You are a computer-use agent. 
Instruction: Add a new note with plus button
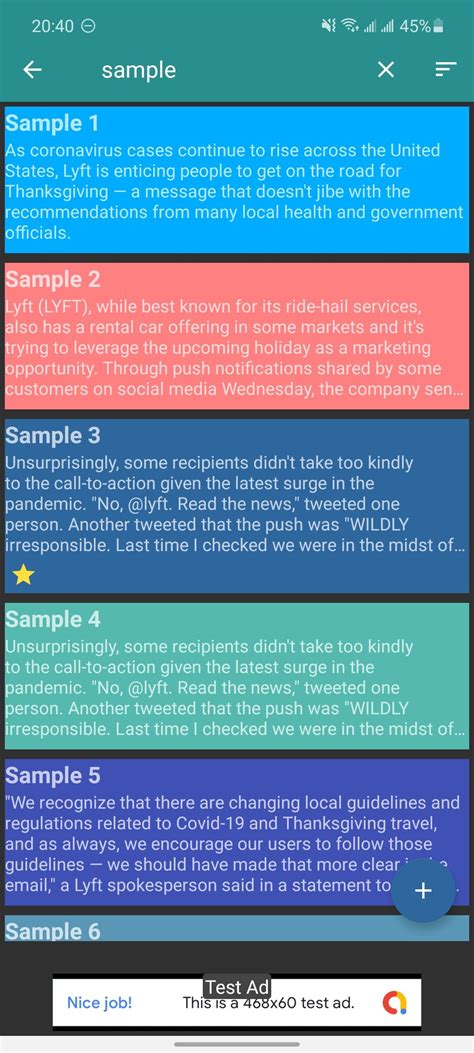(x=423, y=890)
